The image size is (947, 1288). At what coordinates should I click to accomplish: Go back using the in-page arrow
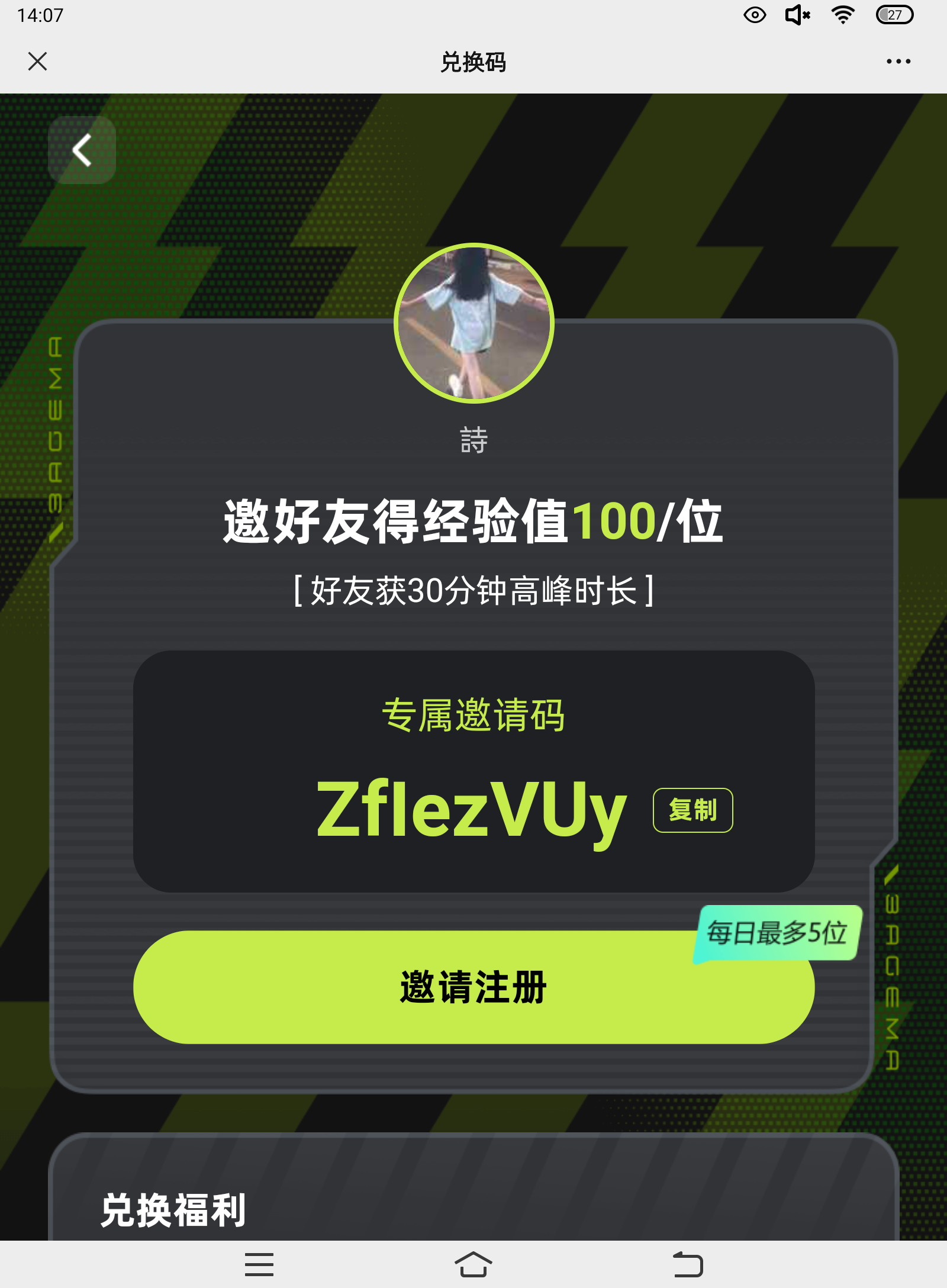coord(82,150)
